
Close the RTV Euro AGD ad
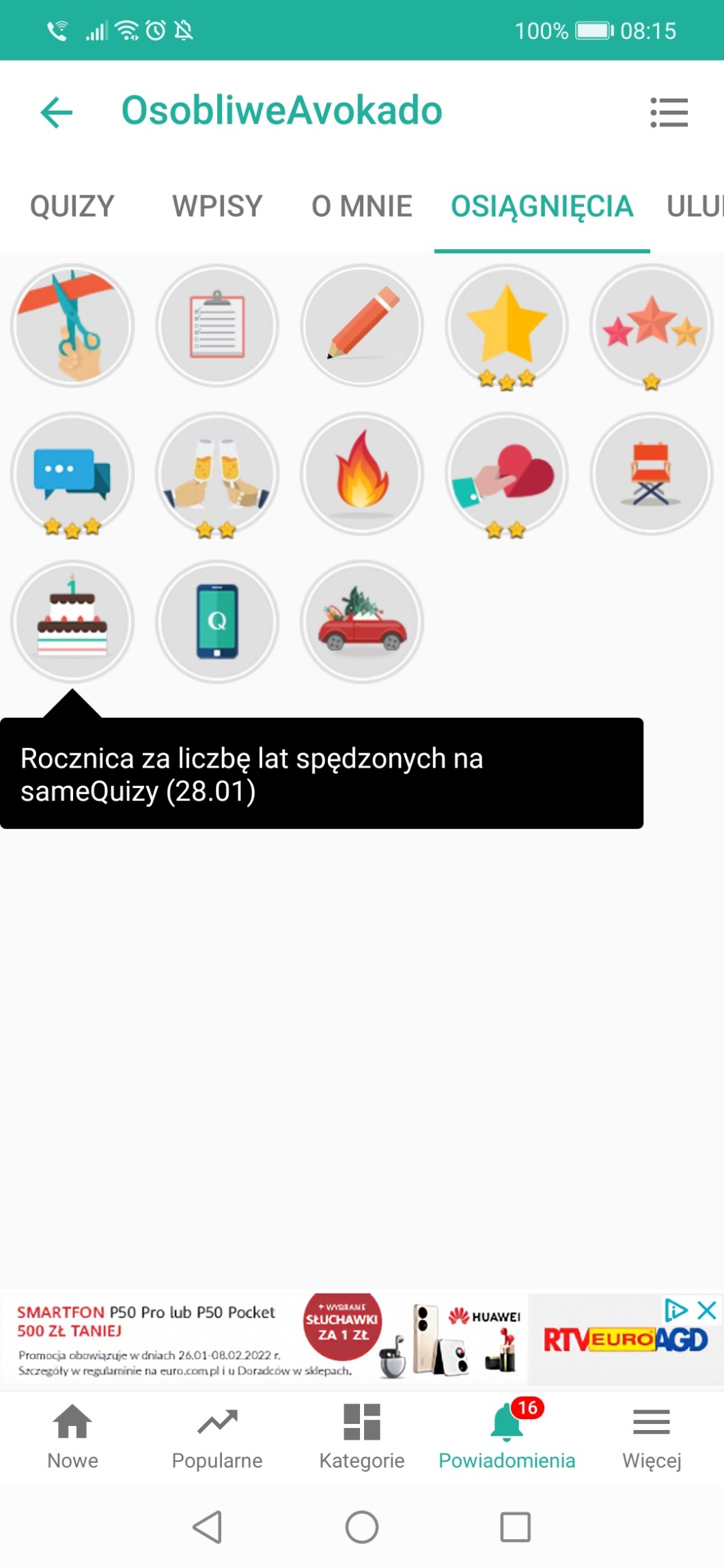coord(706,1310)
